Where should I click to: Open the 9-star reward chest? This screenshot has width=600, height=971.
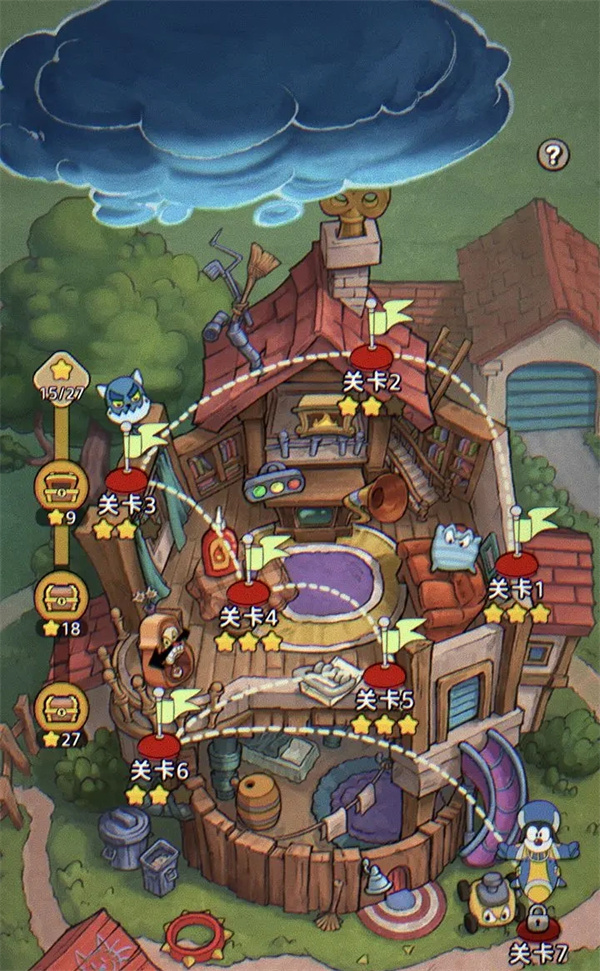pos(62,490)
